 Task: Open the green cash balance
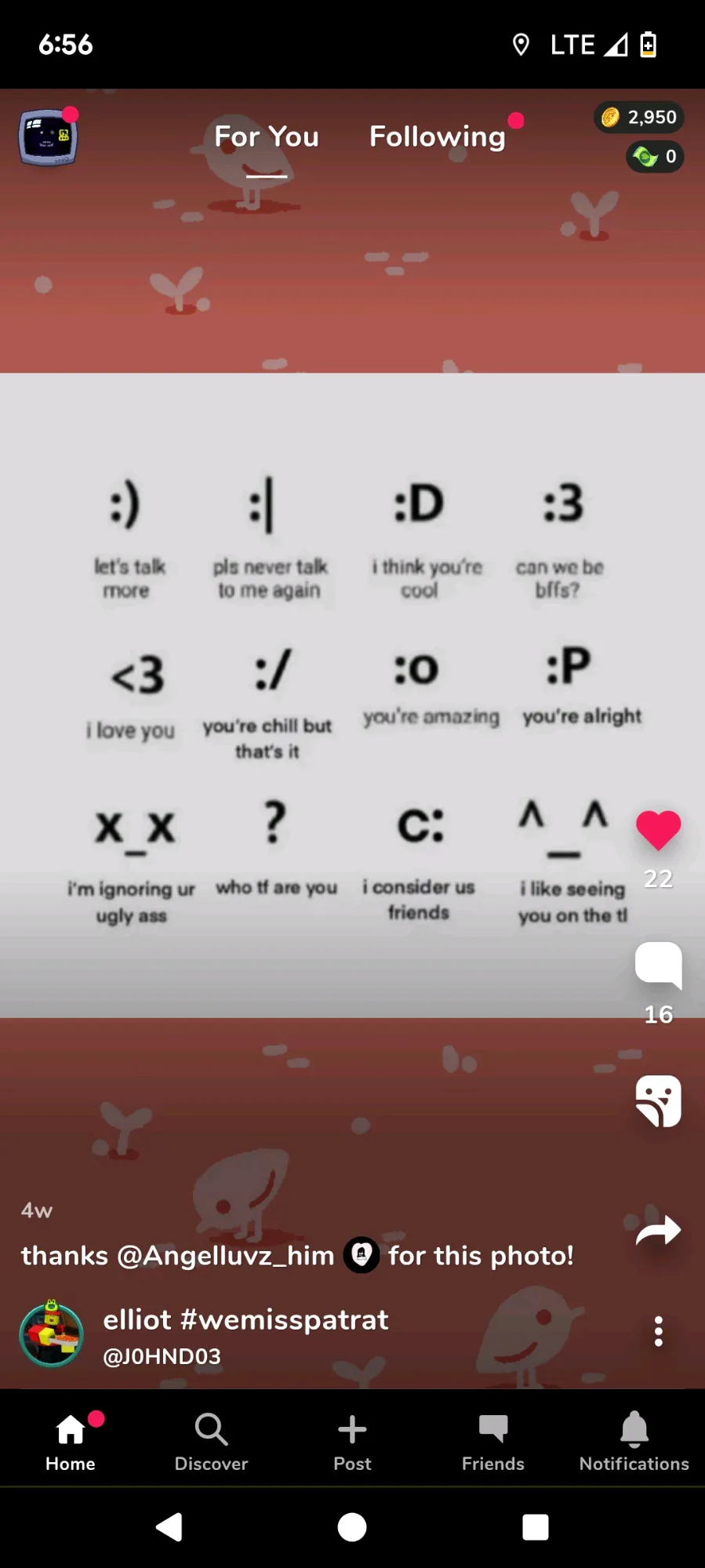click(655, 157)
